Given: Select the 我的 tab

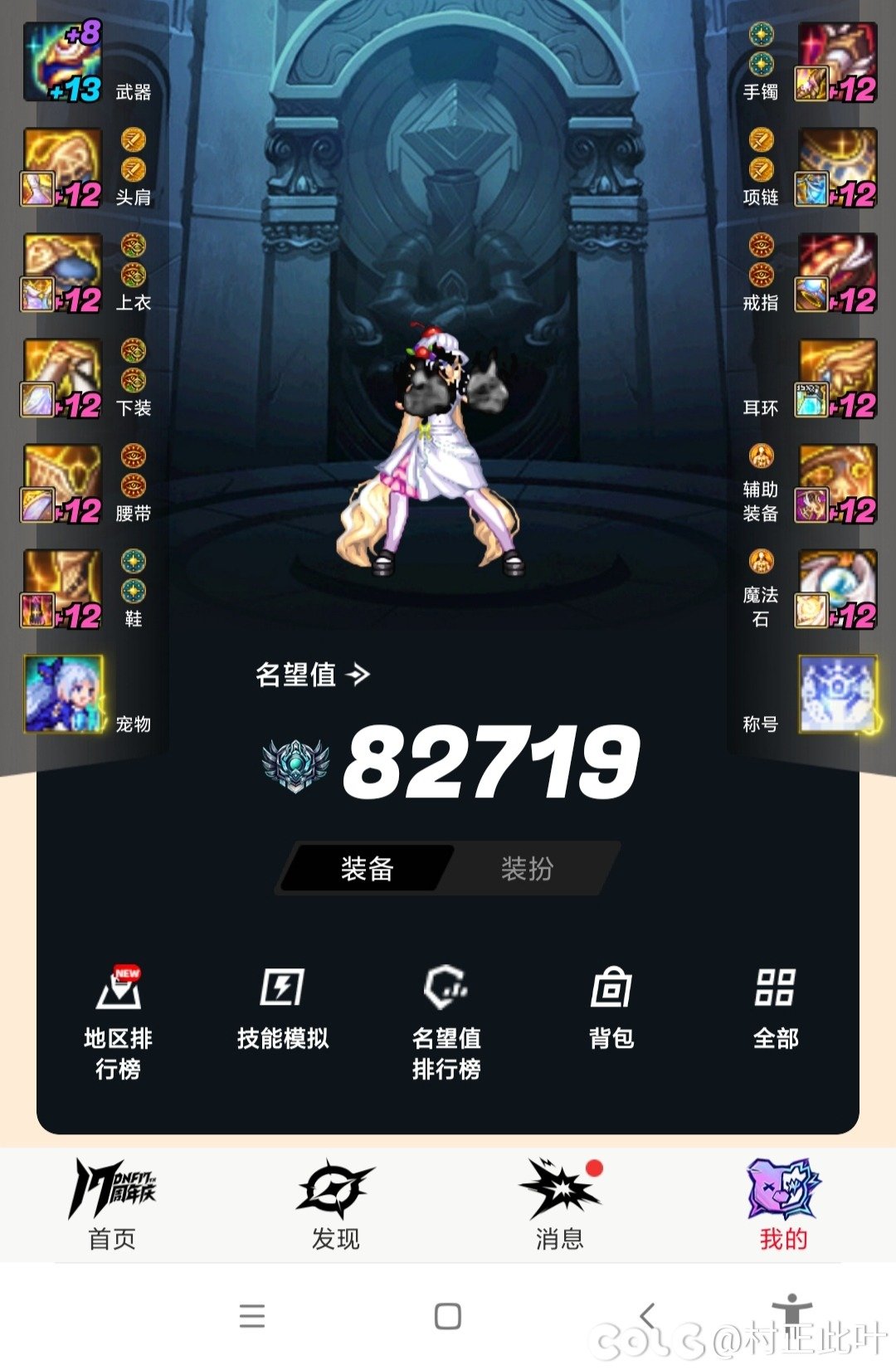Looking at the screenshot, I should 784,1205.
